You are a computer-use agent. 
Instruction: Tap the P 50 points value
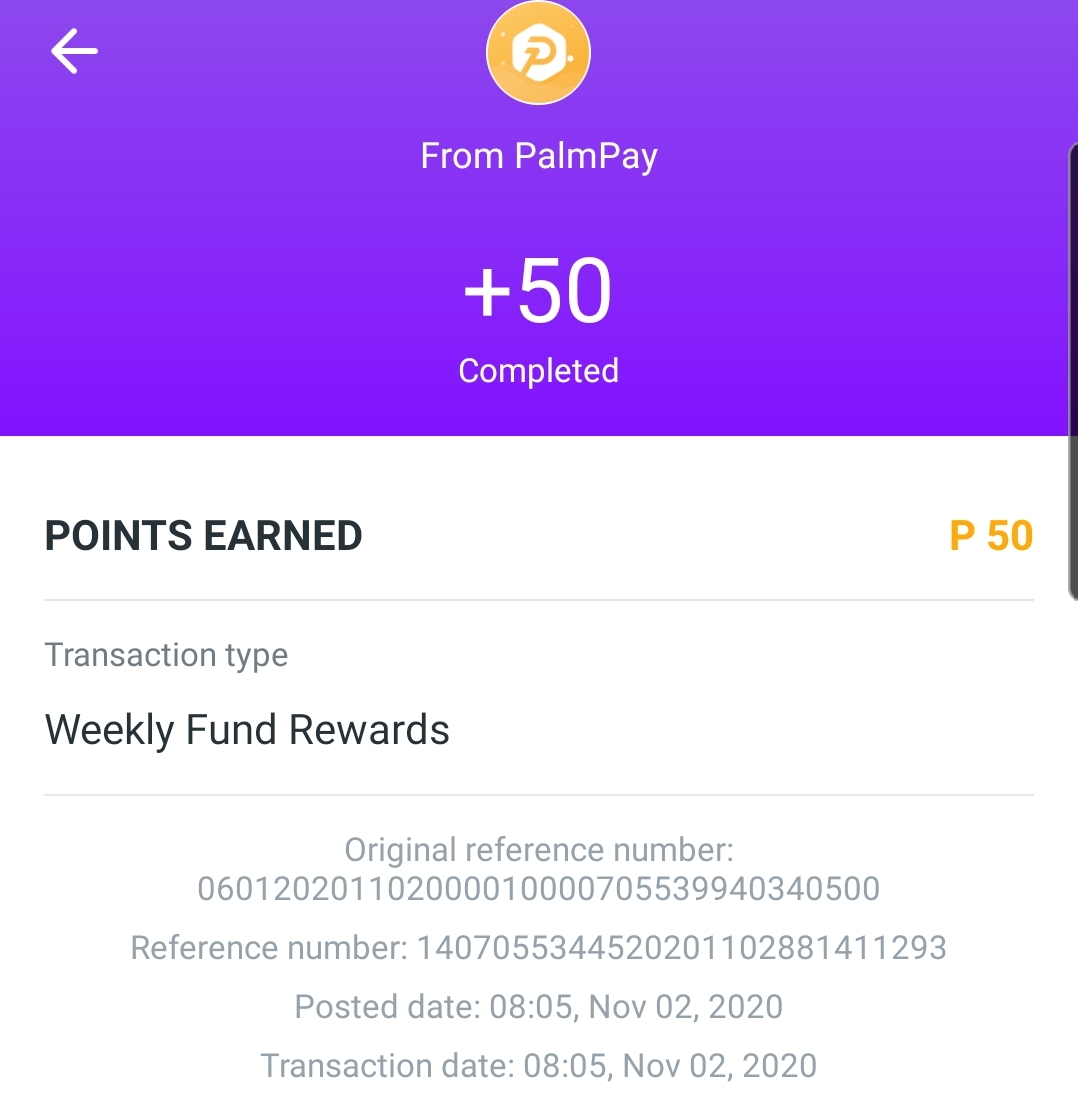point(991,536)
